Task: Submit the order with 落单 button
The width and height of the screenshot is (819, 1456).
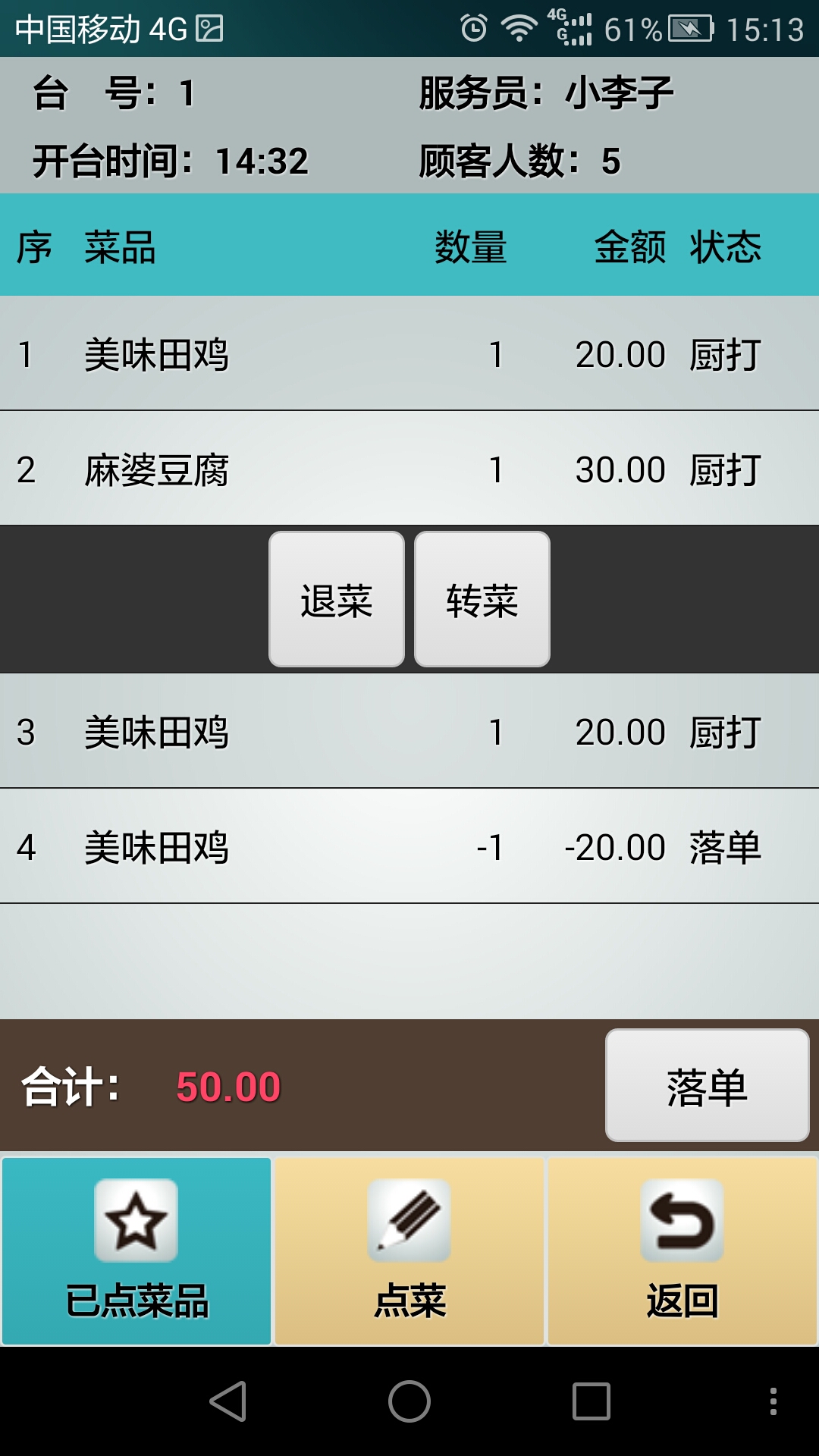Action: (x=707, y=1085)
